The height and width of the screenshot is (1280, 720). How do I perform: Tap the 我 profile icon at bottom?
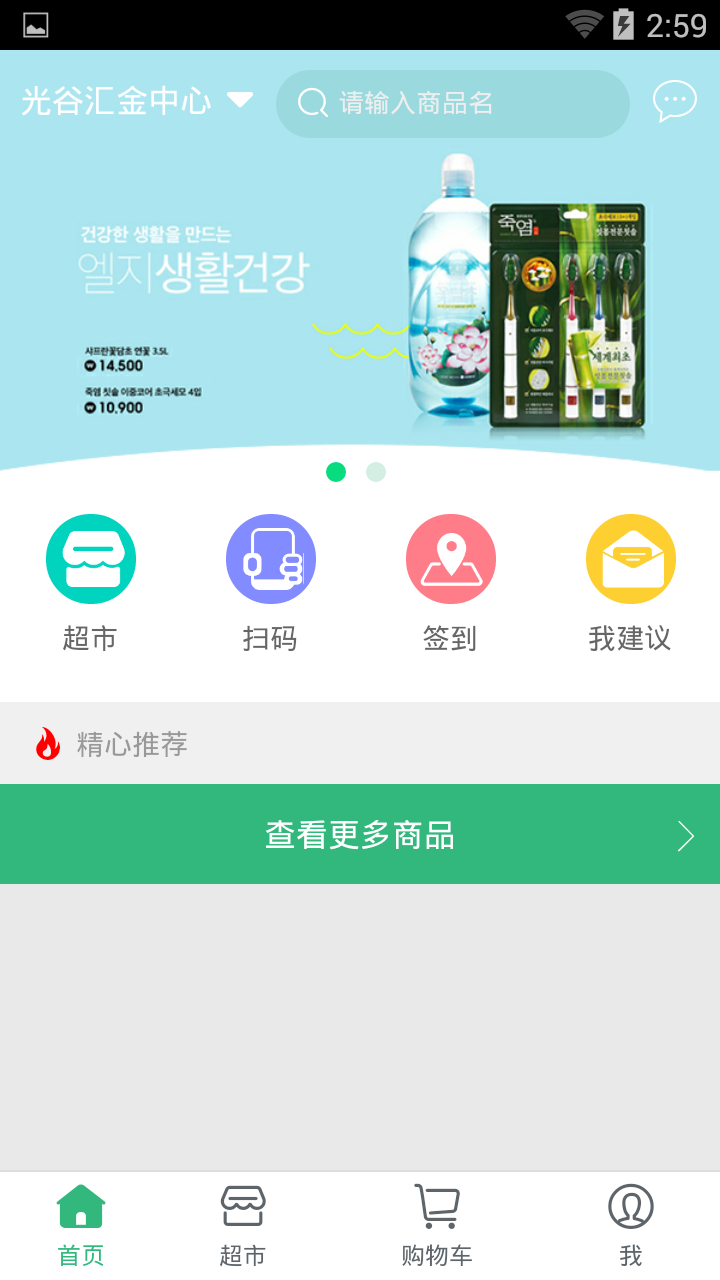point(630,1220)
